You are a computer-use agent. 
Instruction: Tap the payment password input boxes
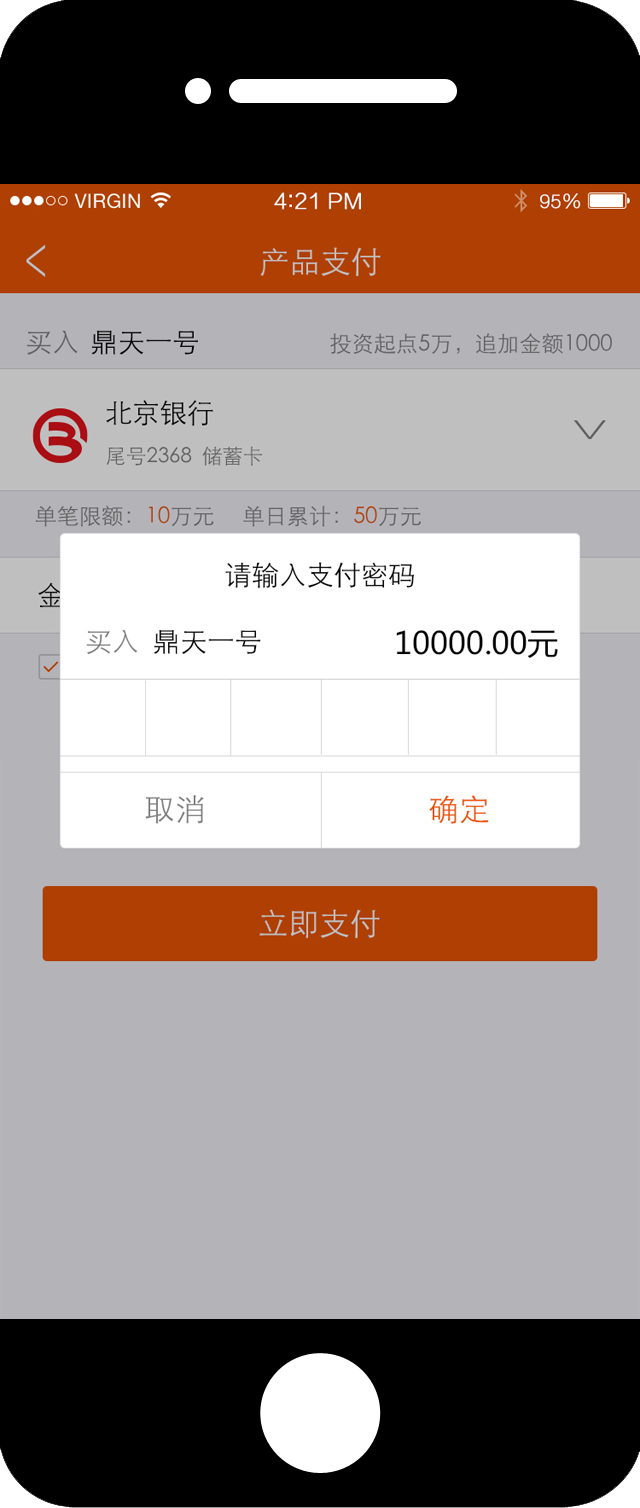320,718
